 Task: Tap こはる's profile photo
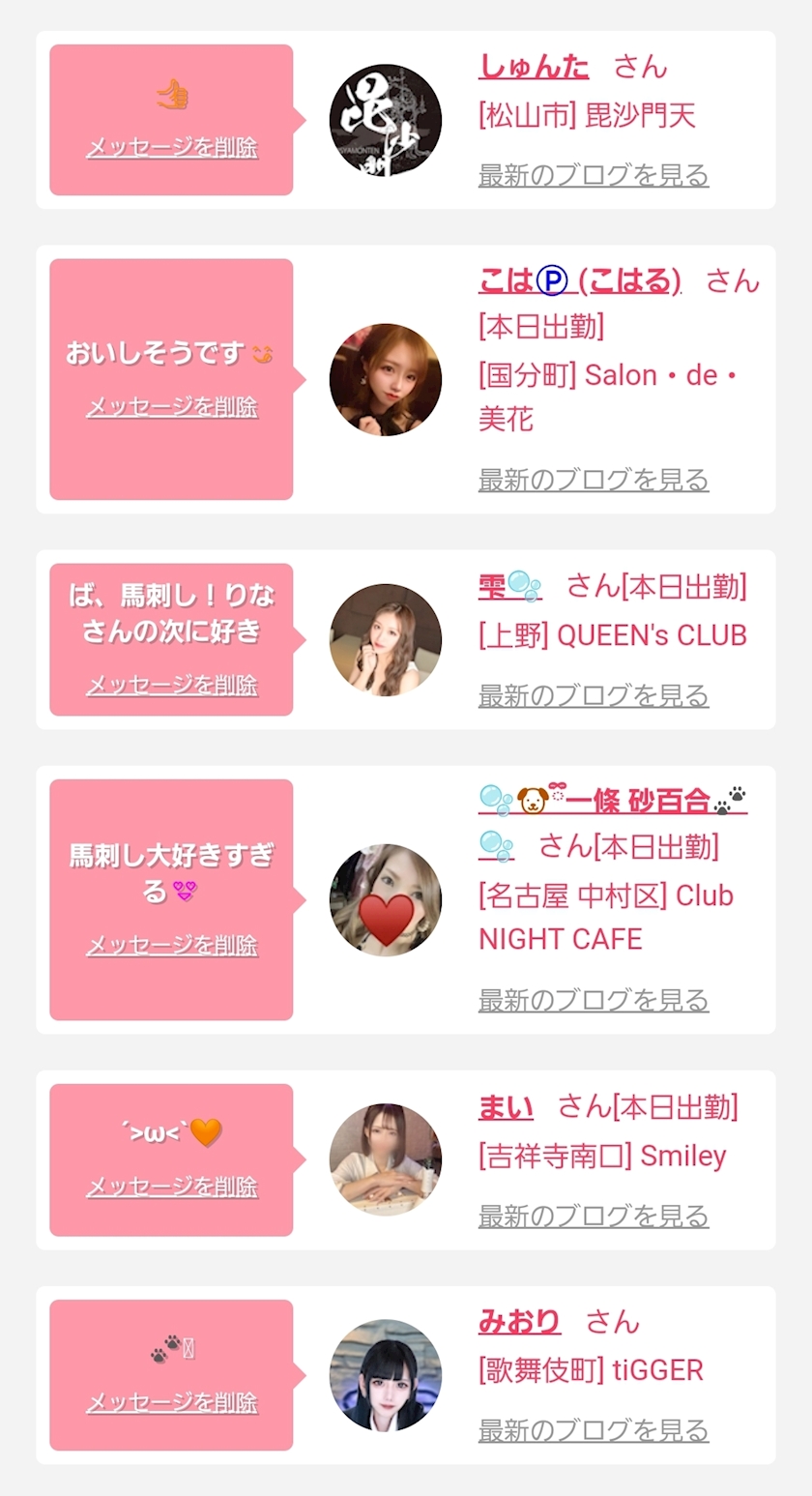[386, 379]
